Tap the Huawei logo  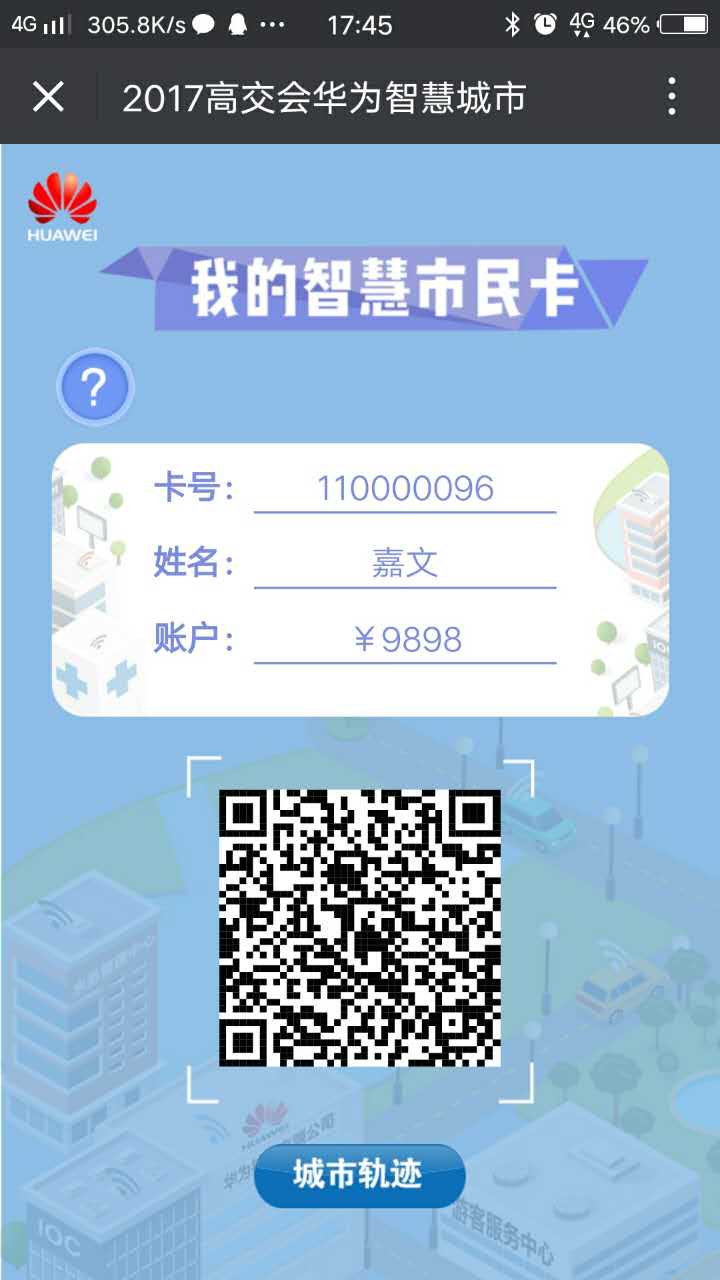click(x=63, y=205)
